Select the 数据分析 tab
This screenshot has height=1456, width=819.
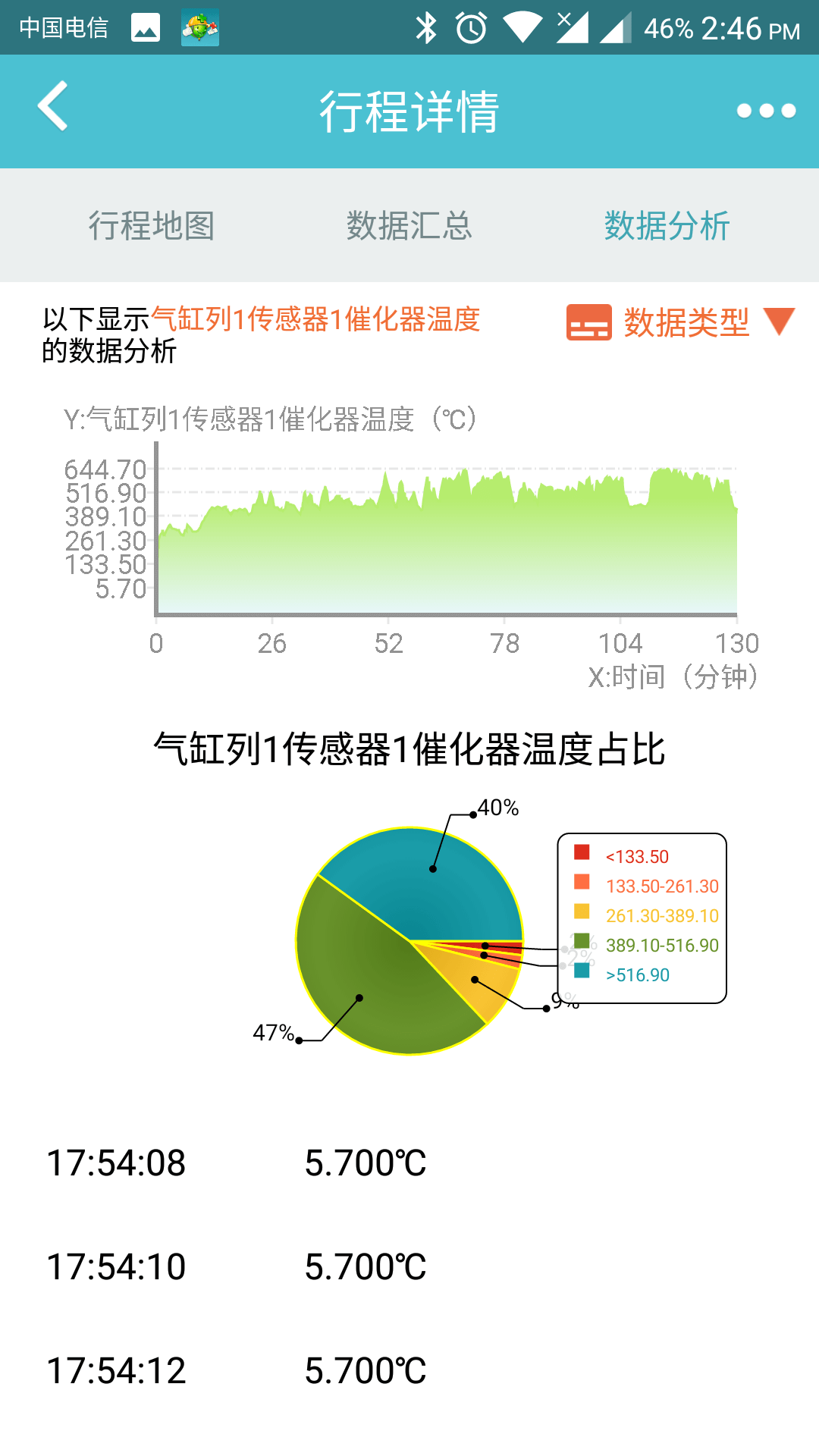pos(667,226)
